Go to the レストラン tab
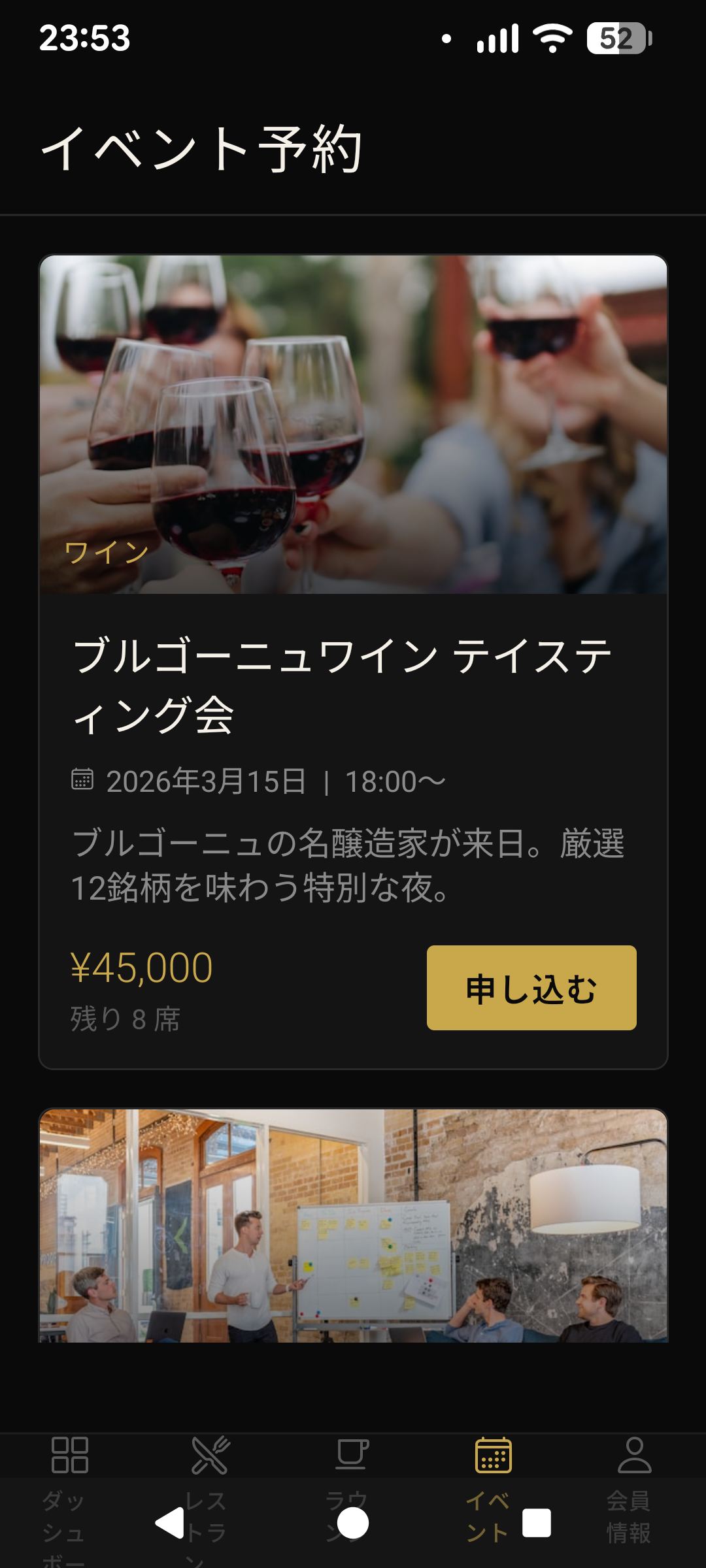This screenshot has height=1568, width=706. pos(210,1456)
